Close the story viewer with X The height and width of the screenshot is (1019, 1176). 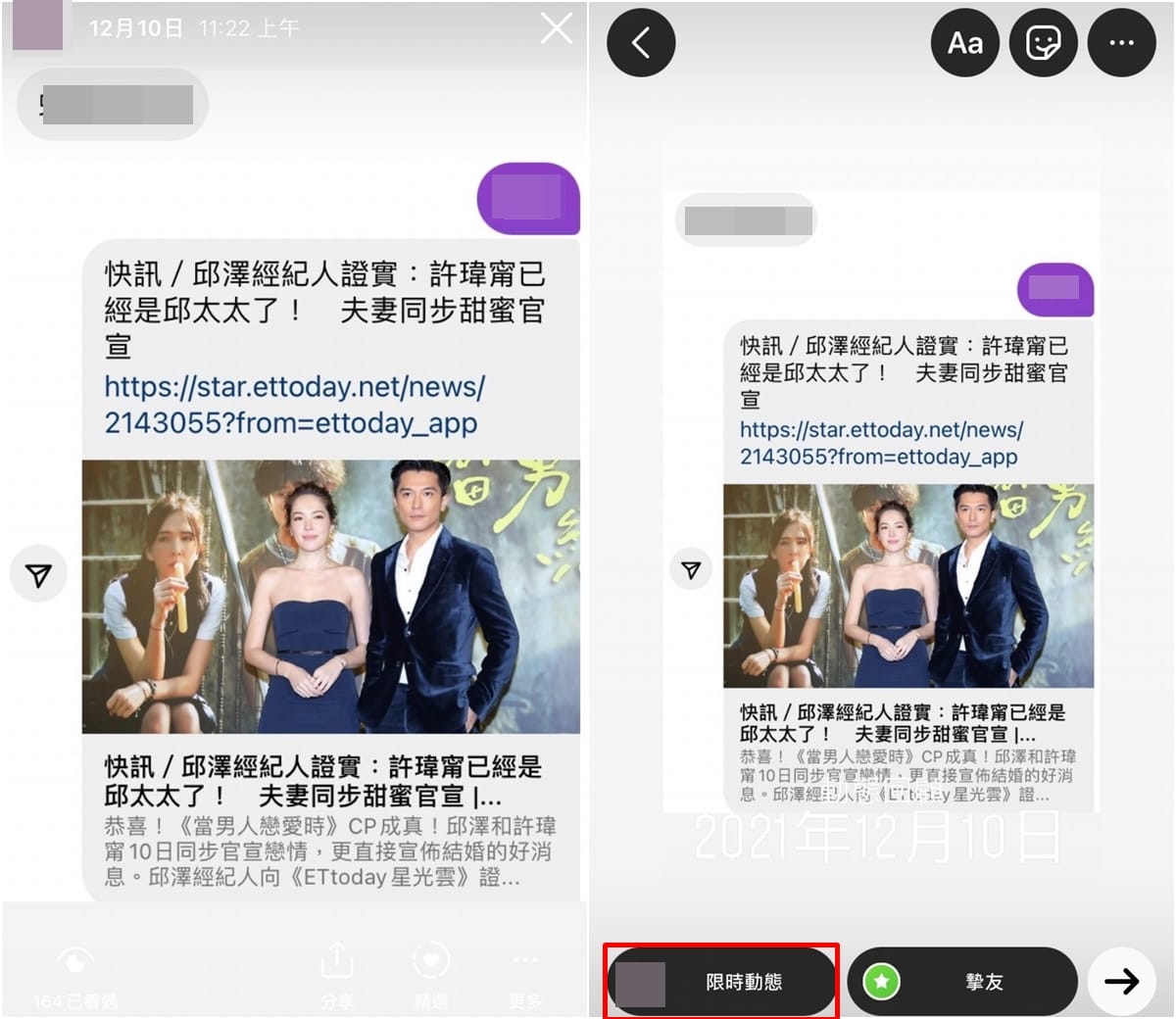(x=556, y=29)
